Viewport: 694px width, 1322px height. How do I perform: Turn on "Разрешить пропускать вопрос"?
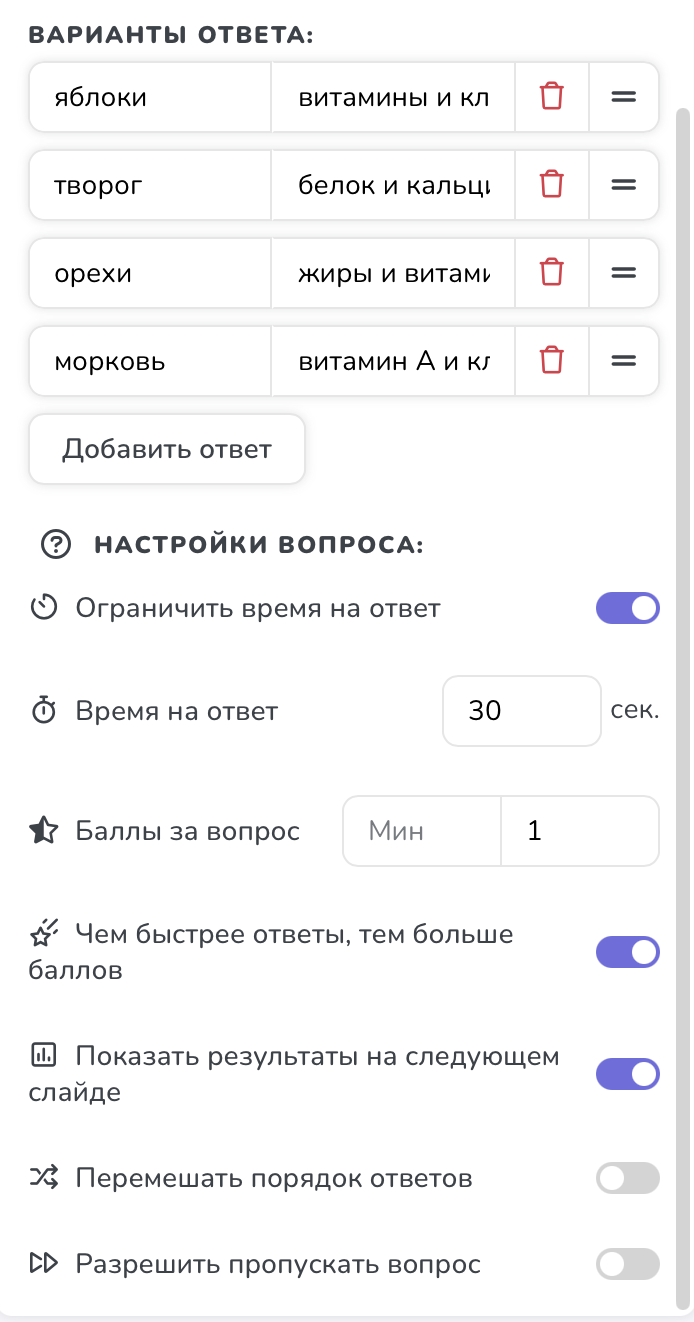(x=627, y=1264)
